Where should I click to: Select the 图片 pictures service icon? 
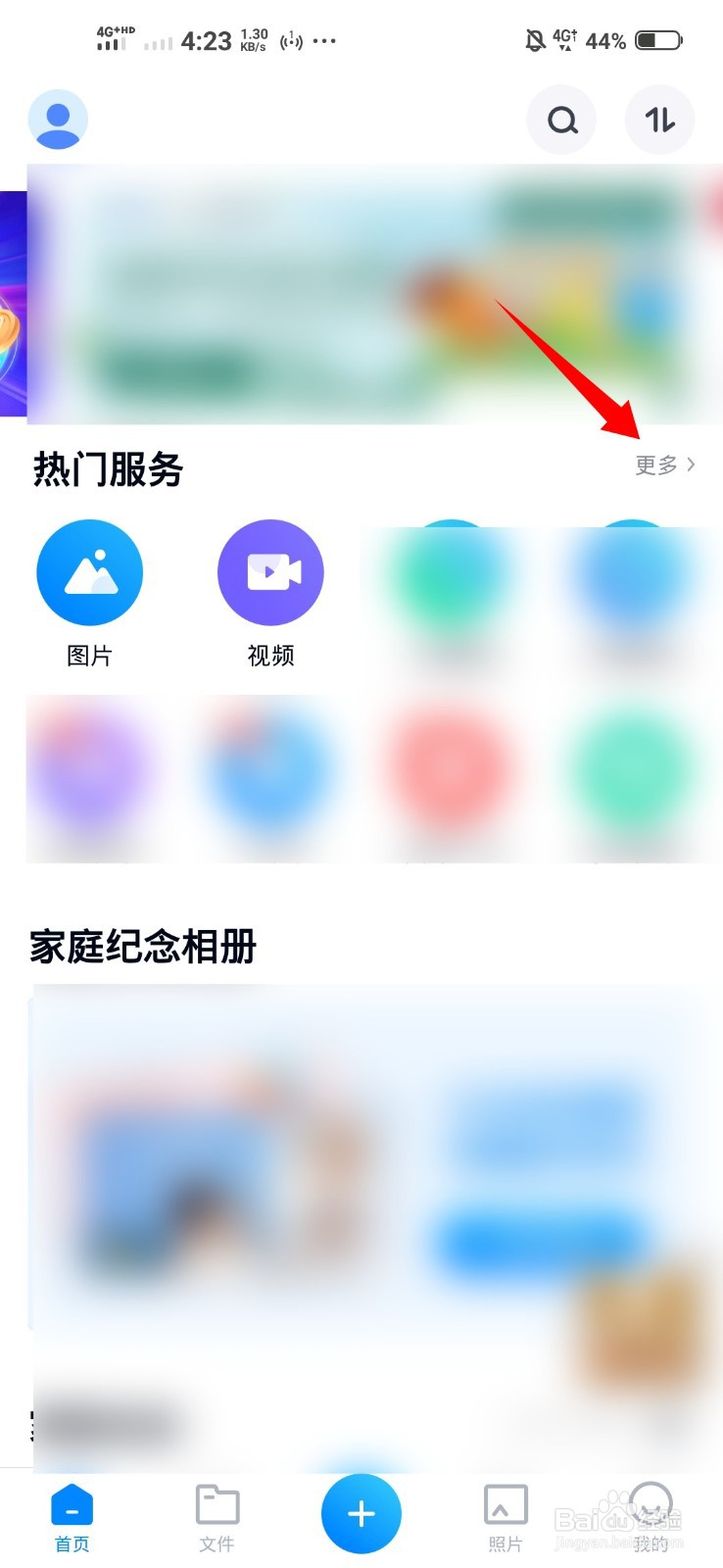[89, 572]
